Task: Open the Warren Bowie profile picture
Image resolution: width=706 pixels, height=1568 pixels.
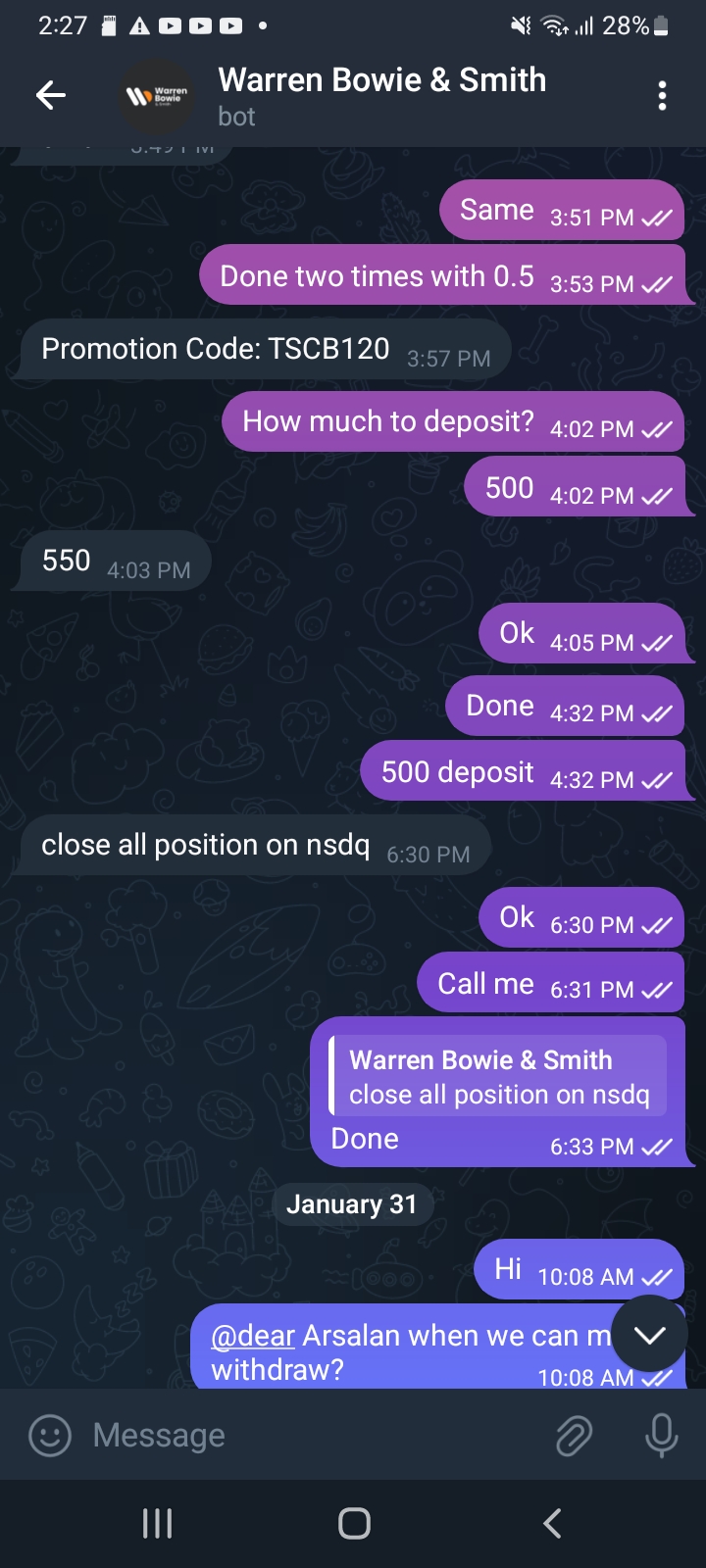Action: [x=157, y=96]
